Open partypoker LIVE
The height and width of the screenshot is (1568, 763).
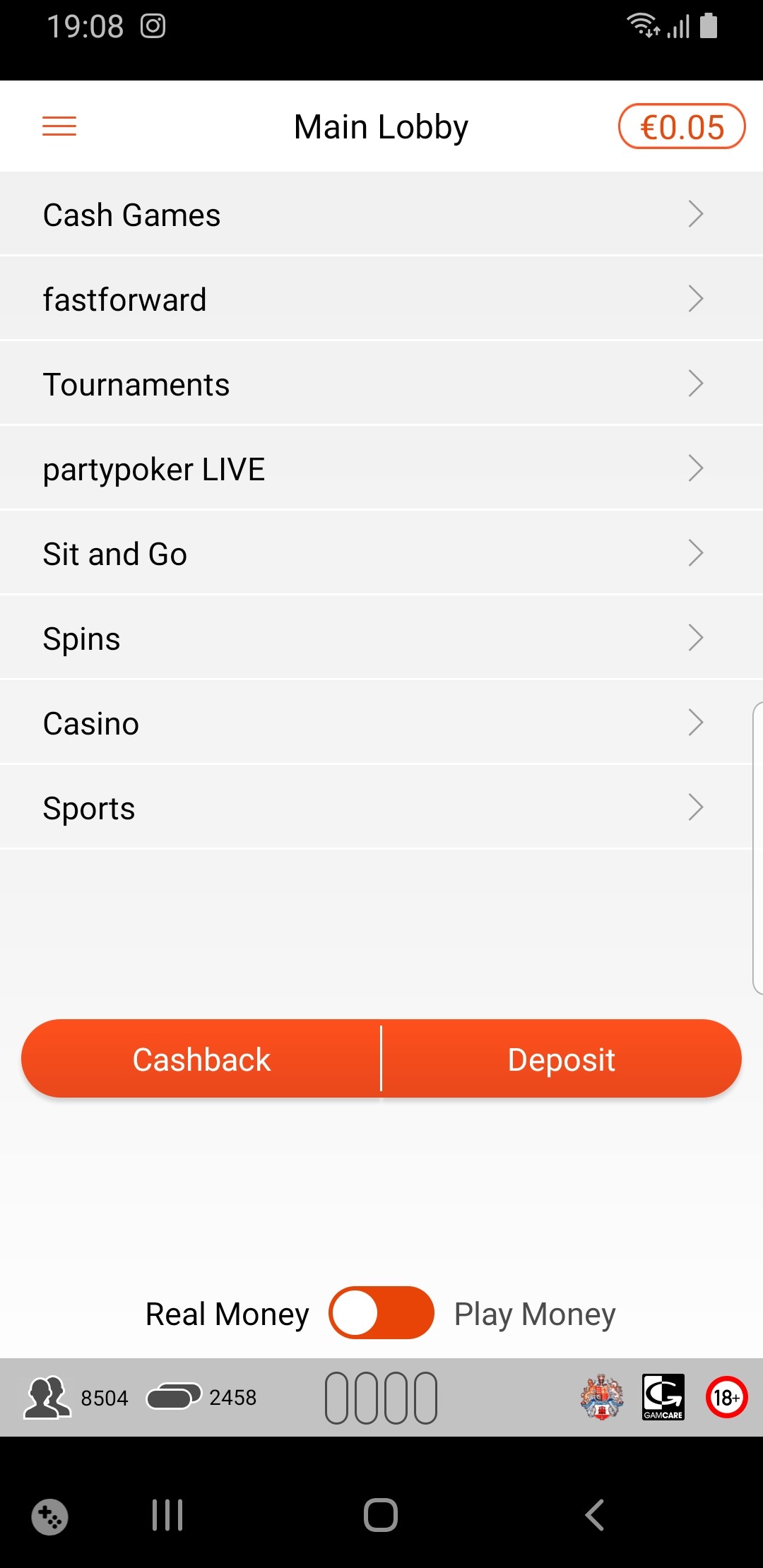381,468
